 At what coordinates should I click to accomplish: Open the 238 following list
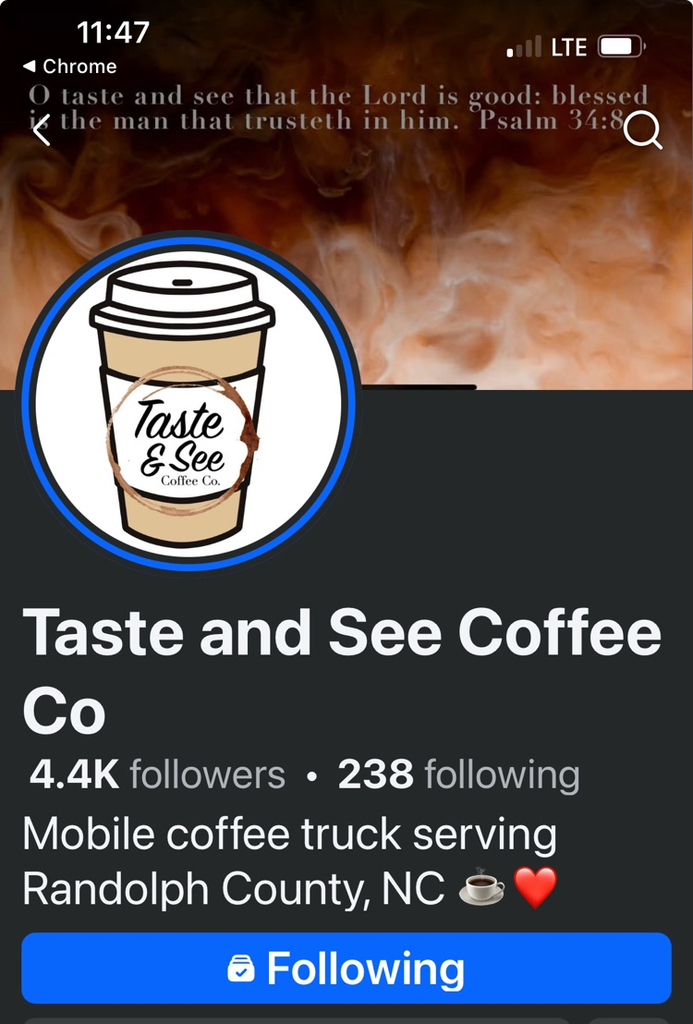point(459,775)
